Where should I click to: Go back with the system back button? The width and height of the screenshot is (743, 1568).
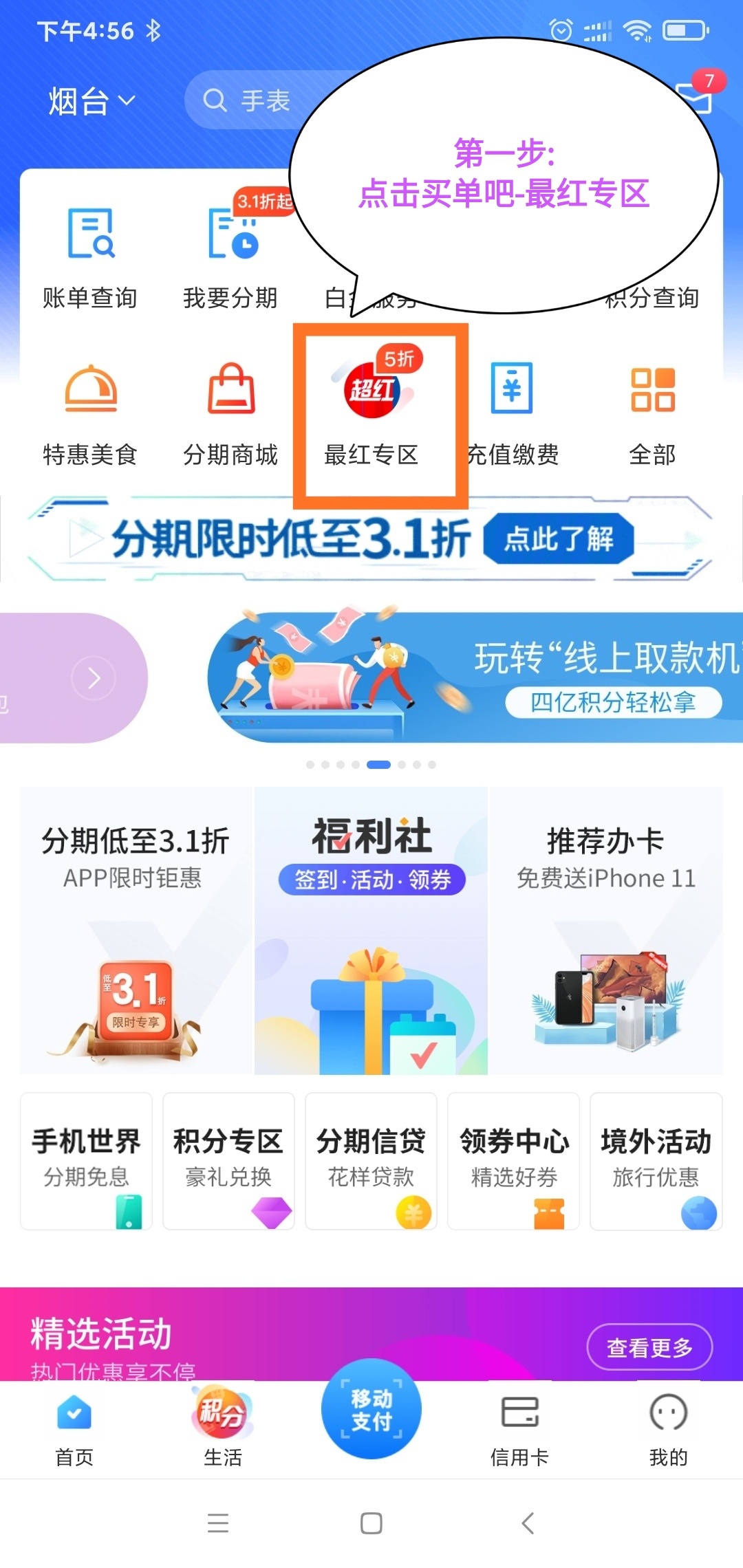coord(528,1523)
